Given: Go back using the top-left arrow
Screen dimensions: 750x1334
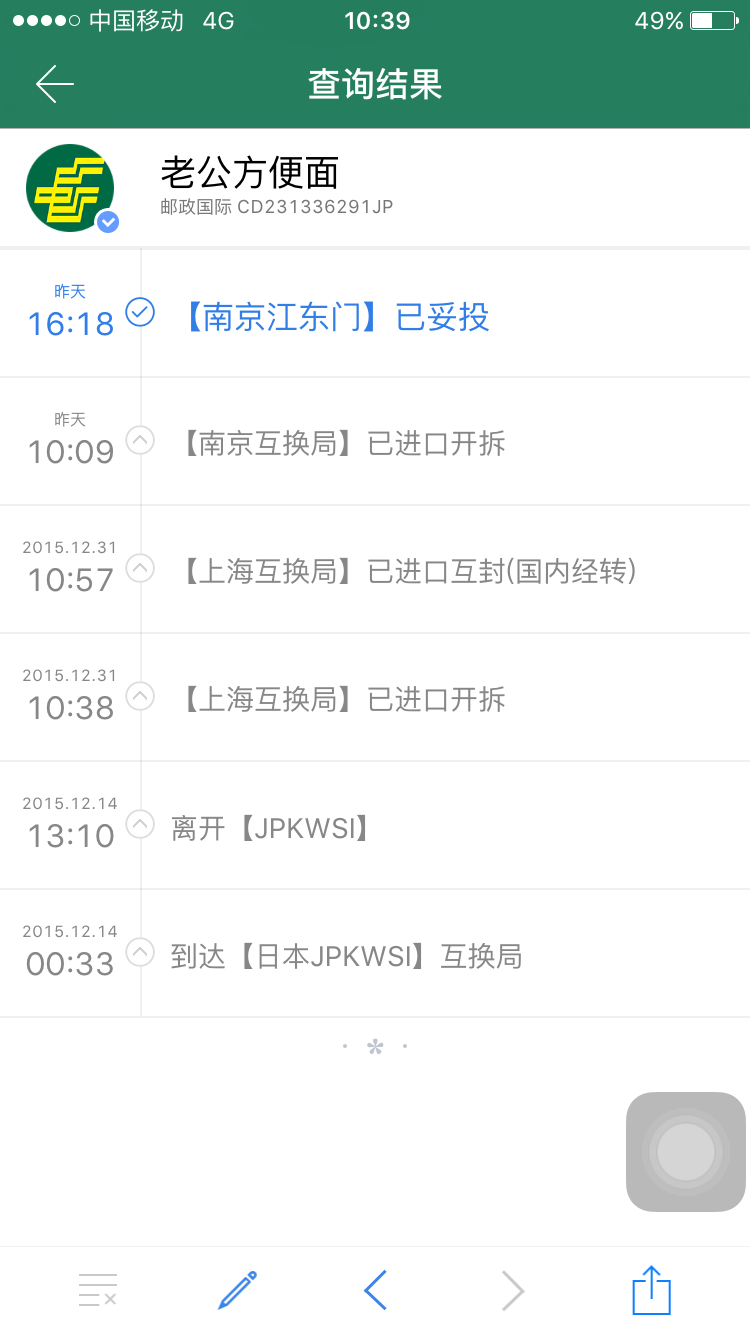Looking at the screenshot, I should tap(55, 84).
